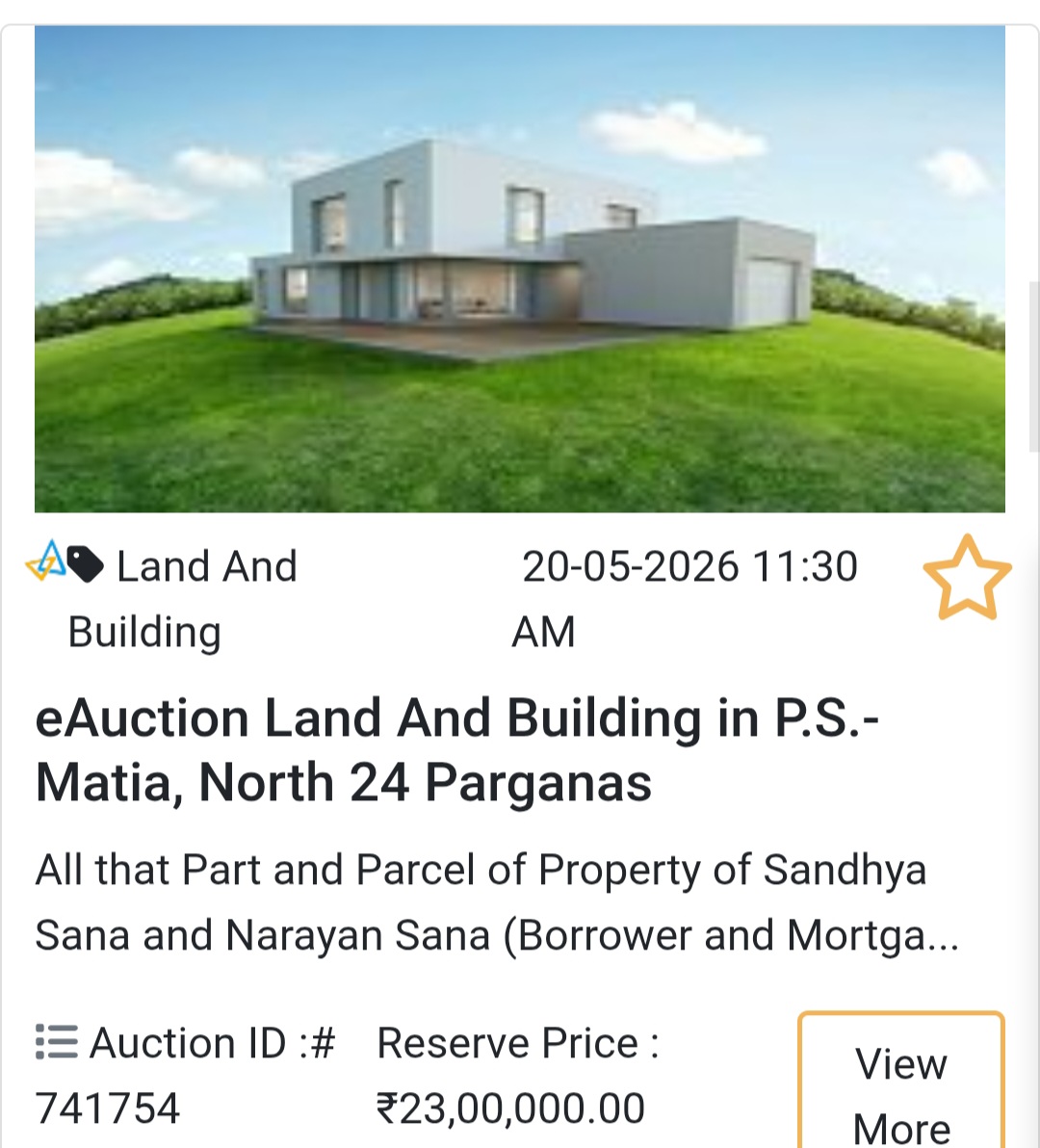The image size is (1040, 1148).
Task: Favorite this auction using the star
Action: point(970,578)
